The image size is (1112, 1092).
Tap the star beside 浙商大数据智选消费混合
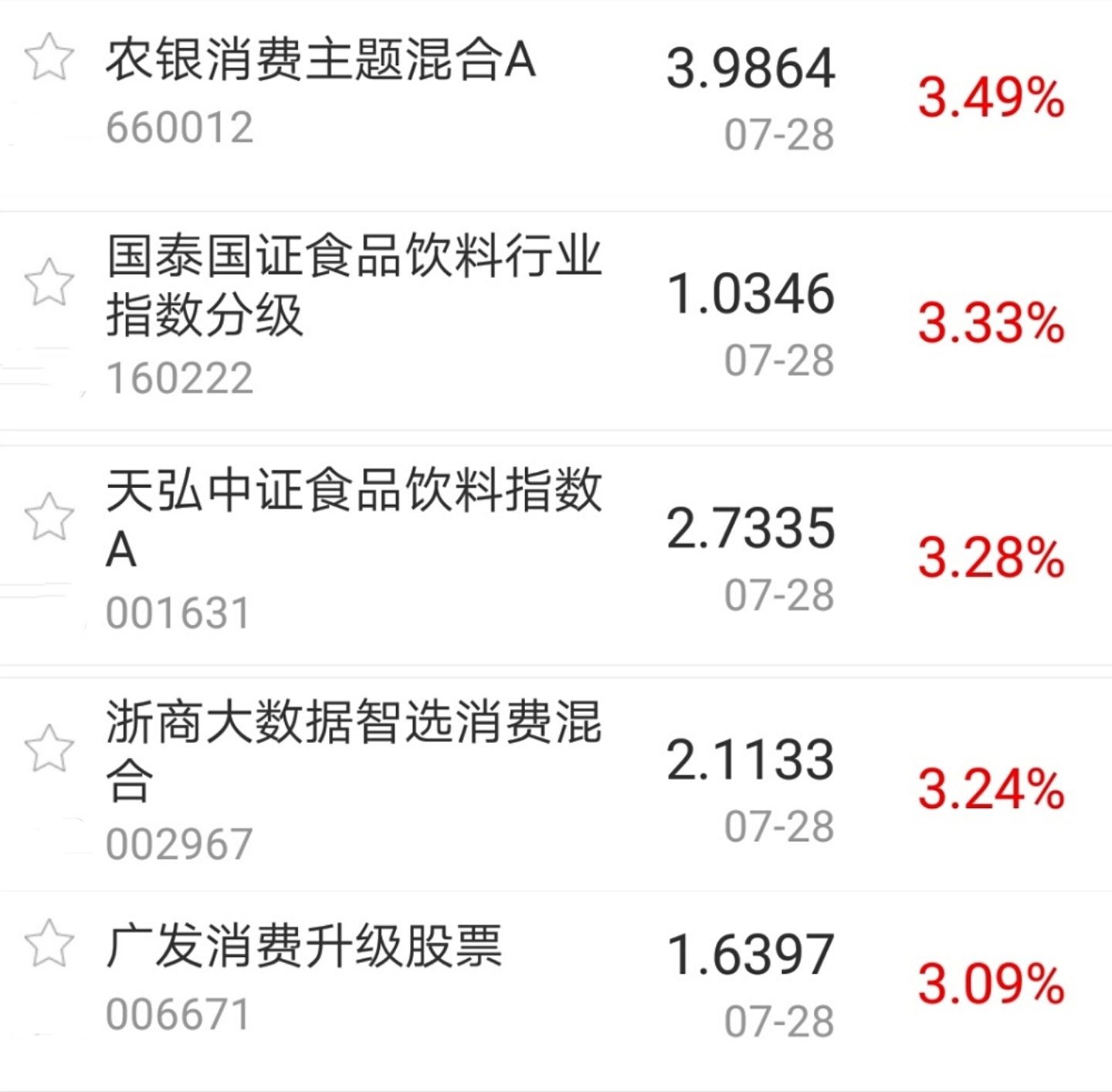[x=49, y=748]
